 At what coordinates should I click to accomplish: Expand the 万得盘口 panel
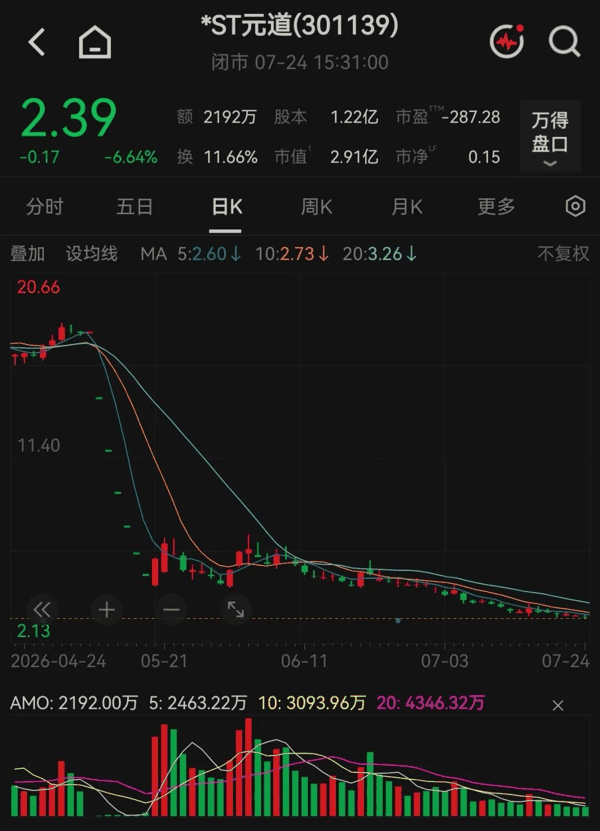[x=550, y=136]
